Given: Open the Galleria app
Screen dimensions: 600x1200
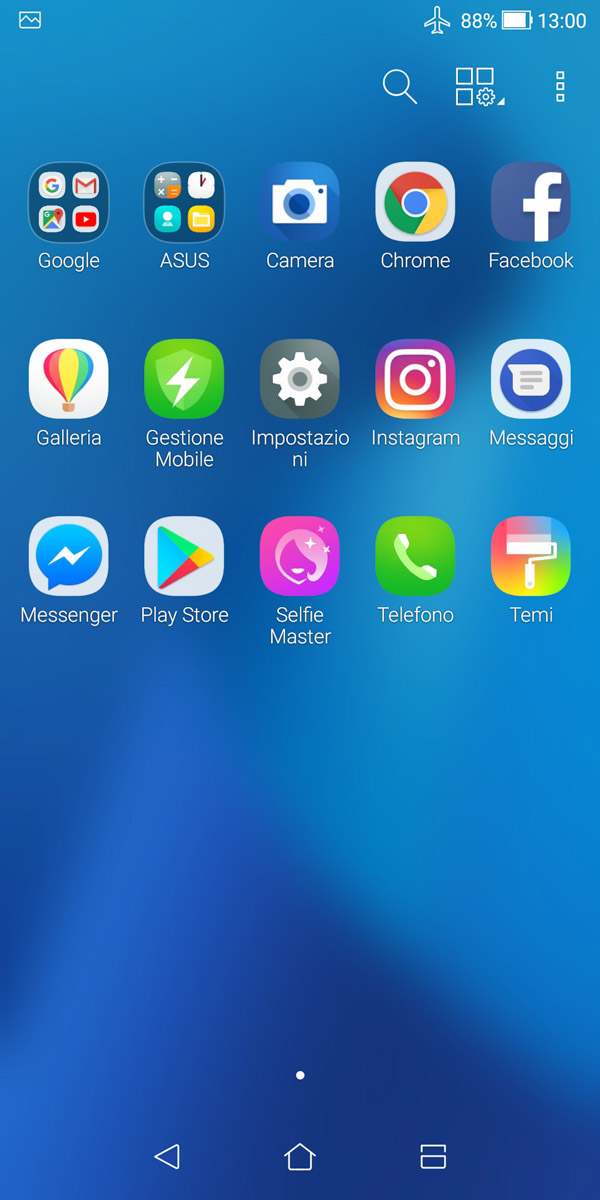Looking at the screenshot, I should pos(69,379).
